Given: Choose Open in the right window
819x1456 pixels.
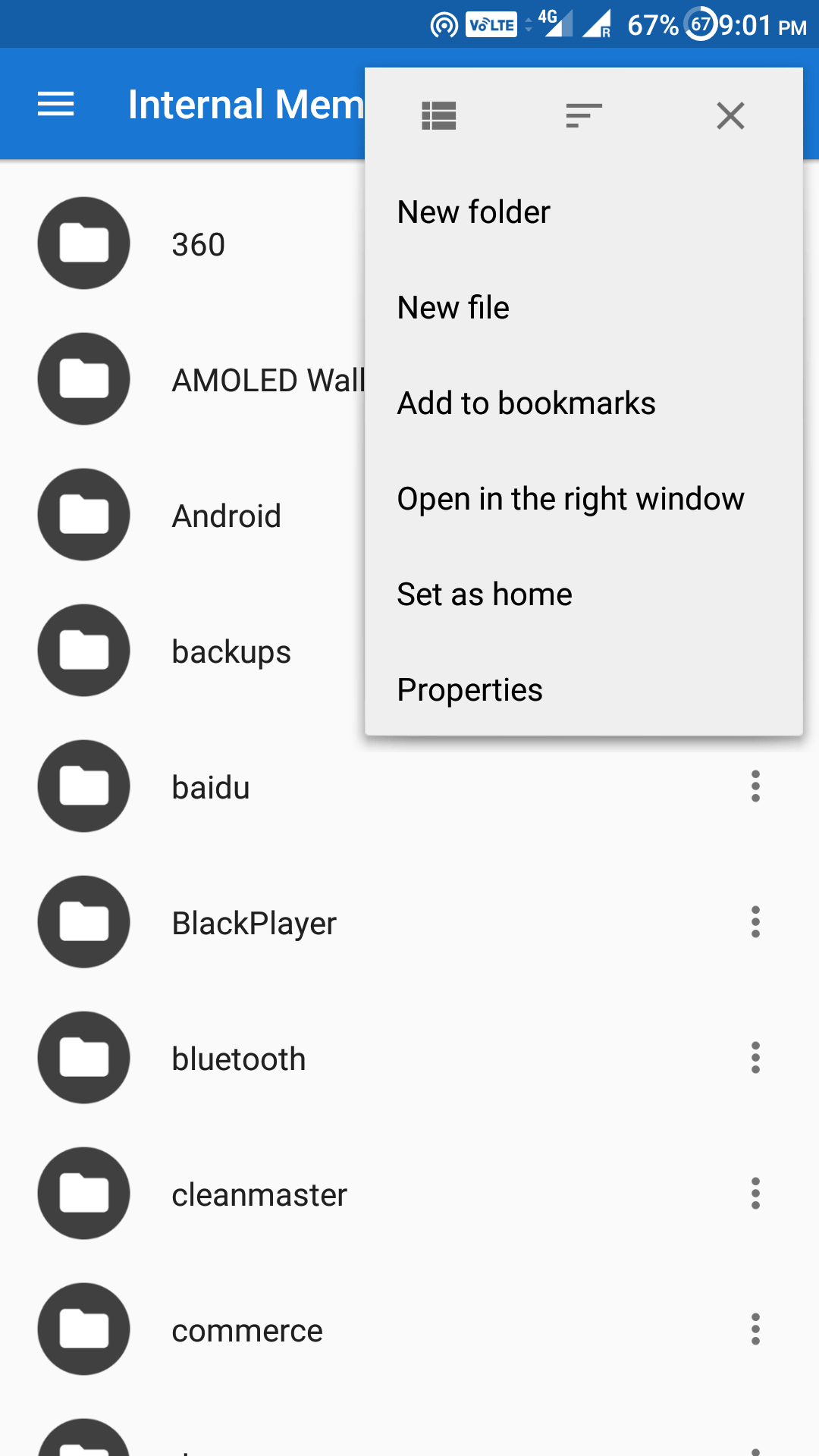Looking at the screenshot, I should pyautogui.click(x=570, y=499).
